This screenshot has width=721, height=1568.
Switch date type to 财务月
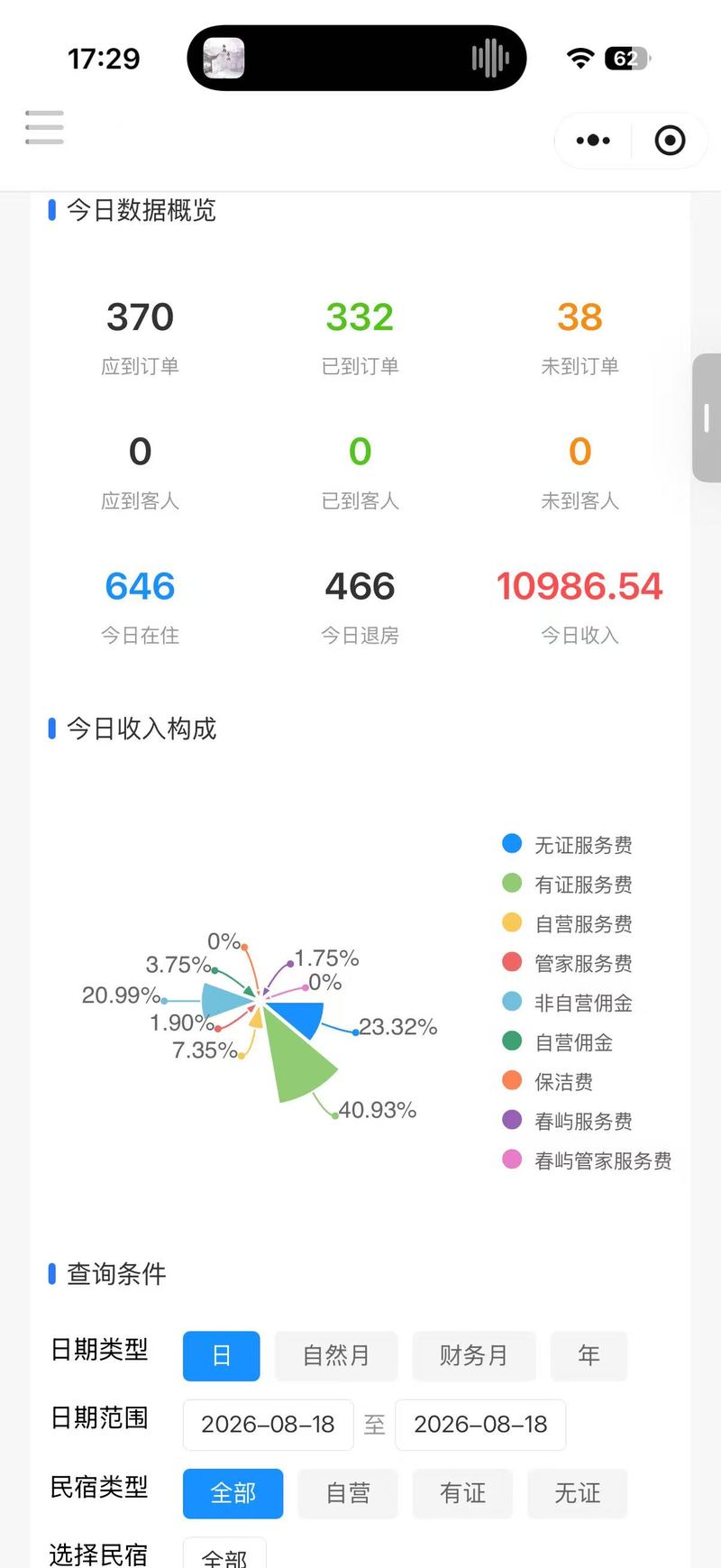[x=474, y=1356]
